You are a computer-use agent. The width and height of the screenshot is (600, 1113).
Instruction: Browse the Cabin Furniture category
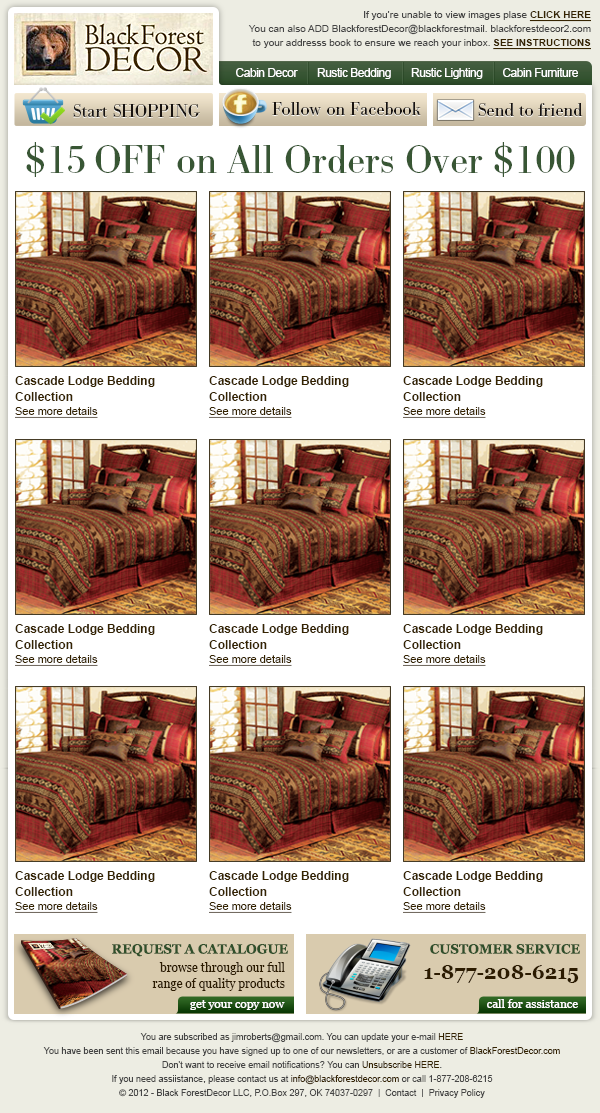click(x=540, y=73)
